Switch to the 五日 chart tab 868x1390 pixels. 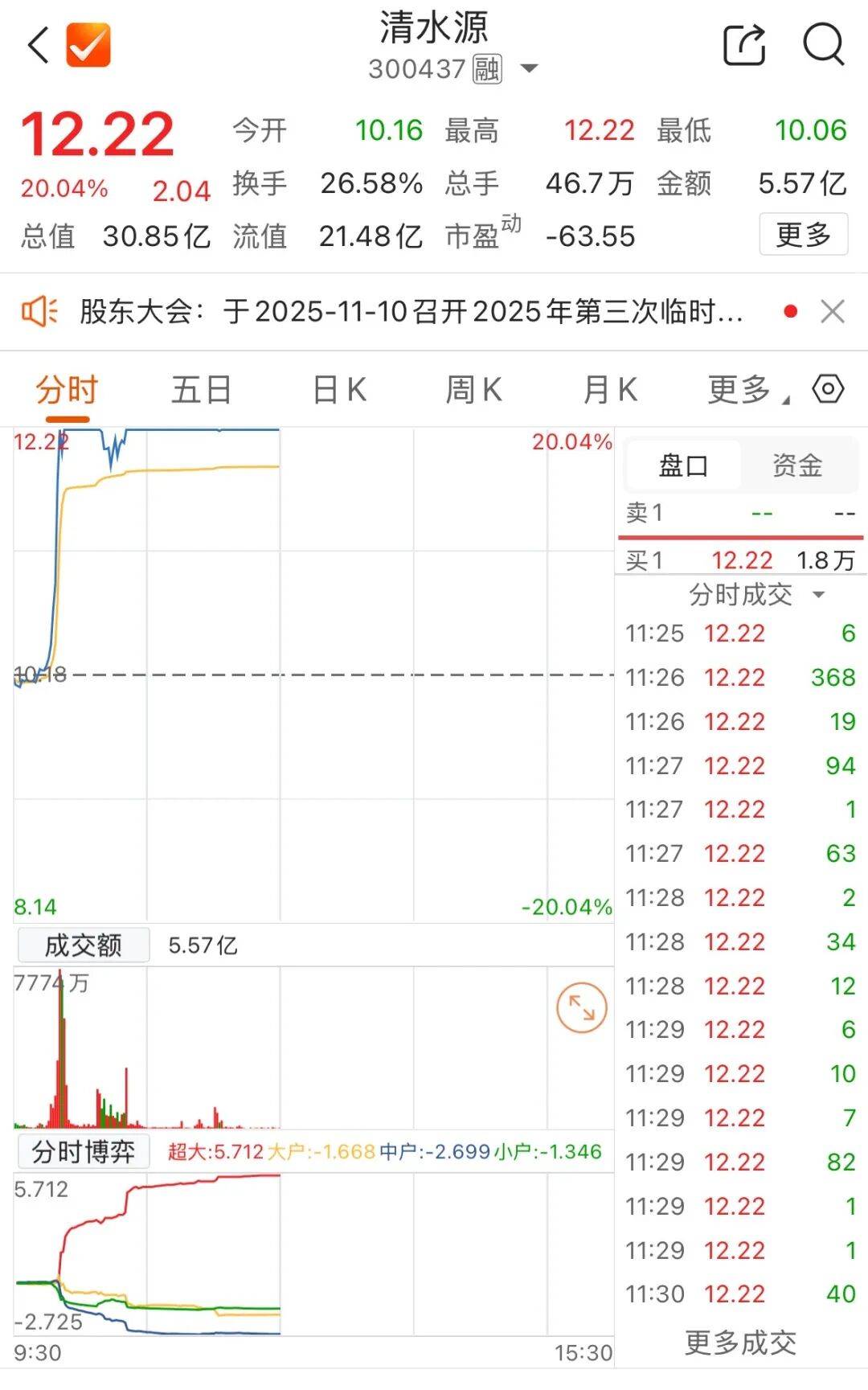click(201, 391)
